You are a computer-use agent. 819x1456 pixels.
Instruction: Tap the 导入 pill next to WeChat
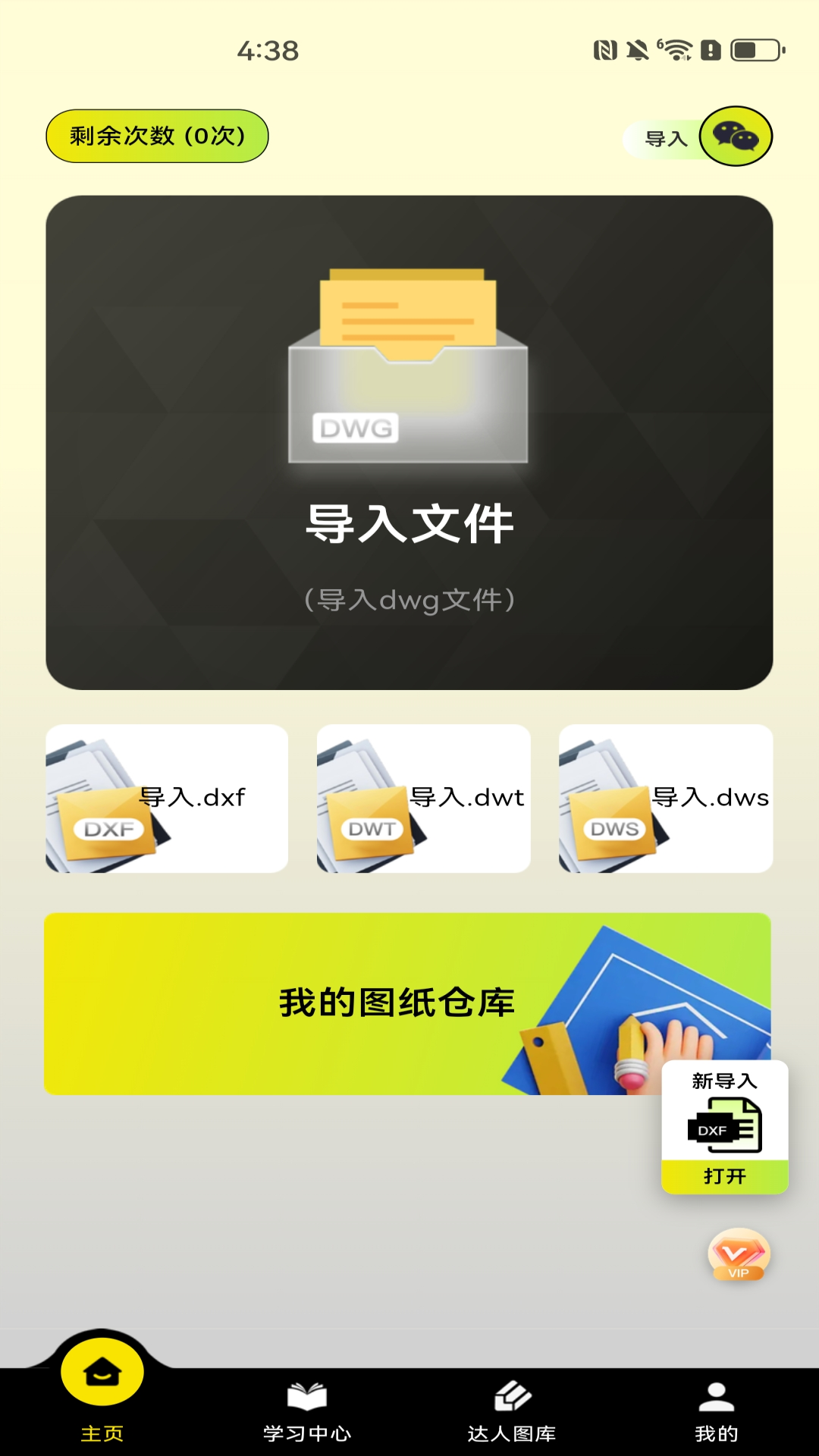click(x=667, y=138)
